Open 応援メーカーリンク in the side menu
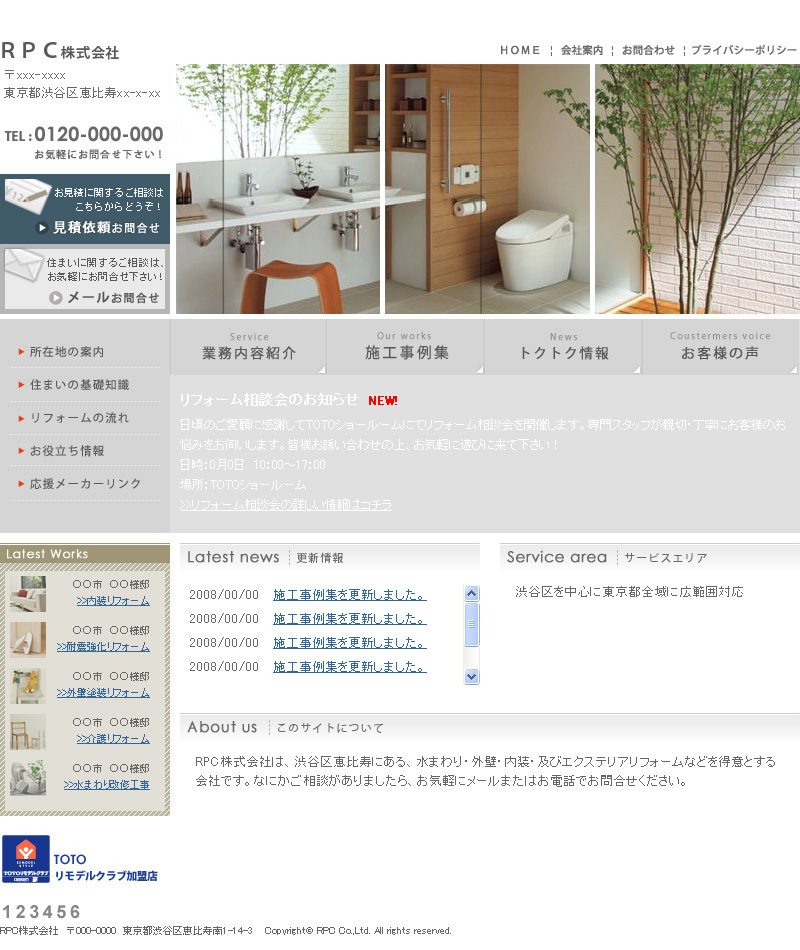Image resolution: width=800 pixels, height=950 pixels. [85, 484]
